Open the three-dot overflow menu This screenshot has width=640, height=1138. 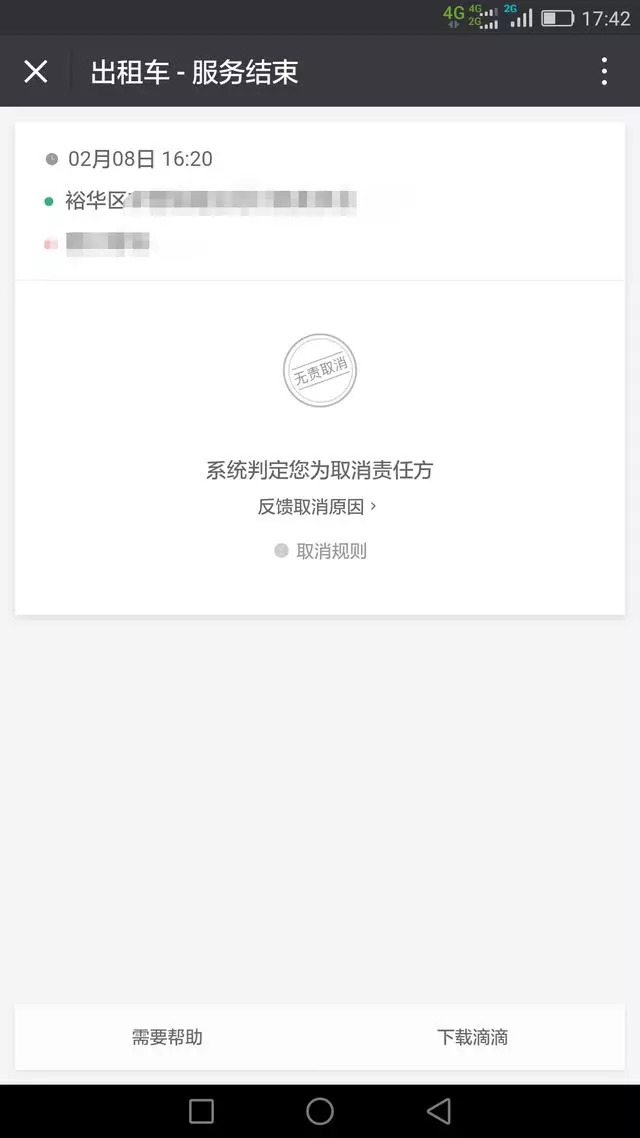click(x=604, y=71)
